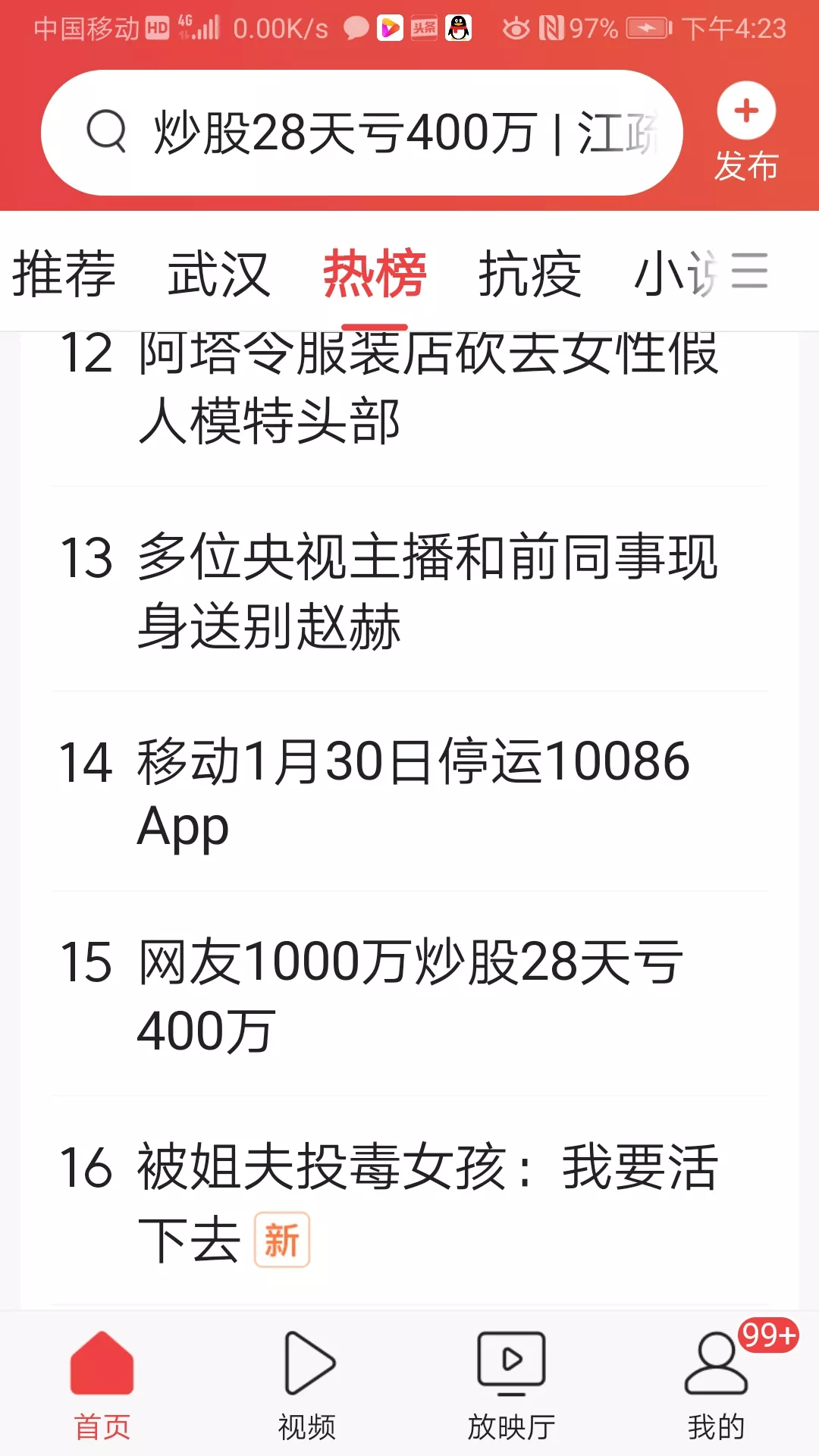
Task: Open hot item 14 about 10086 App
Action: [x=409, y=792]
